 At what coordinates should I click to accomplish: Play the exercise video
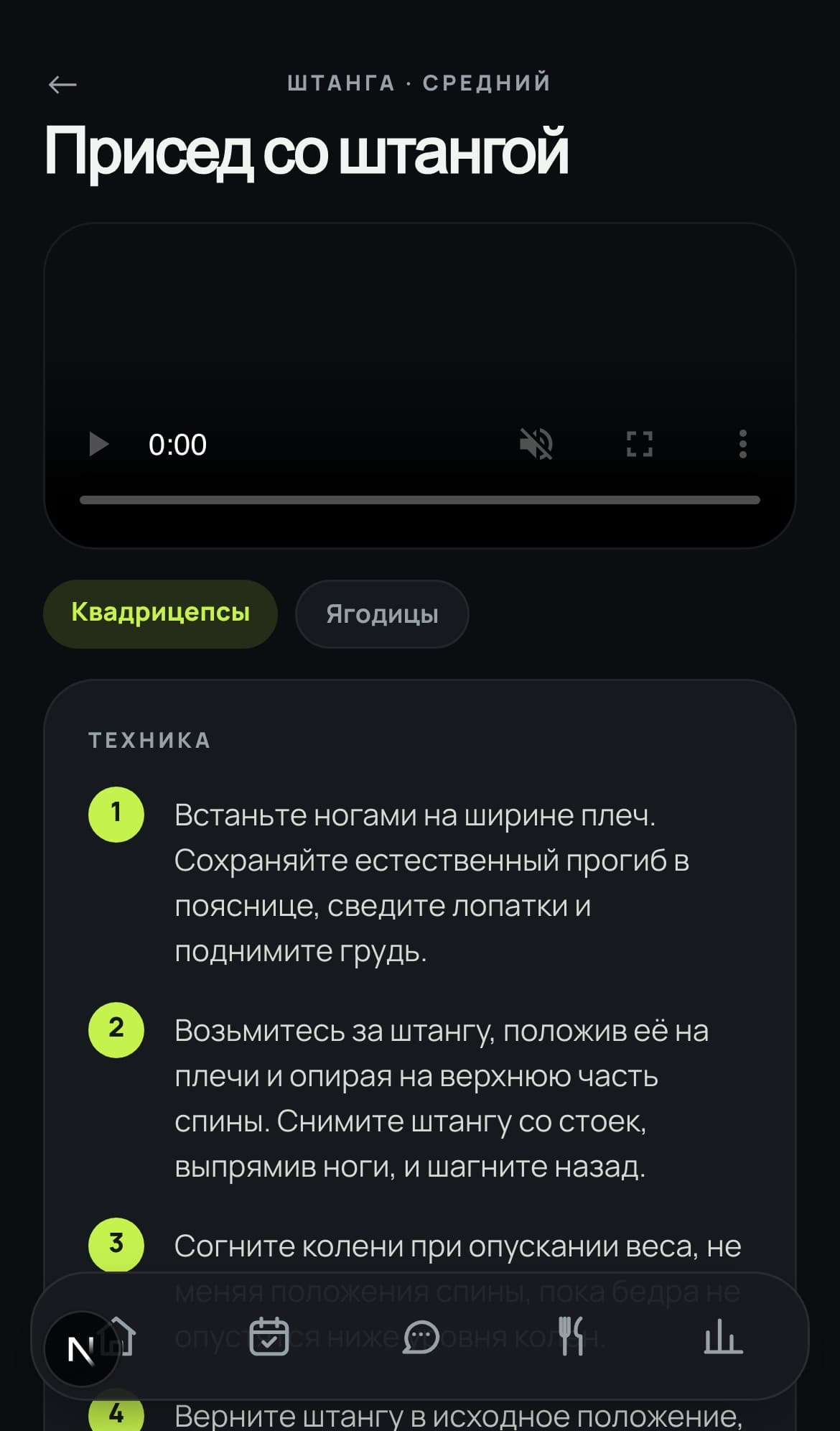click(98, 445)
